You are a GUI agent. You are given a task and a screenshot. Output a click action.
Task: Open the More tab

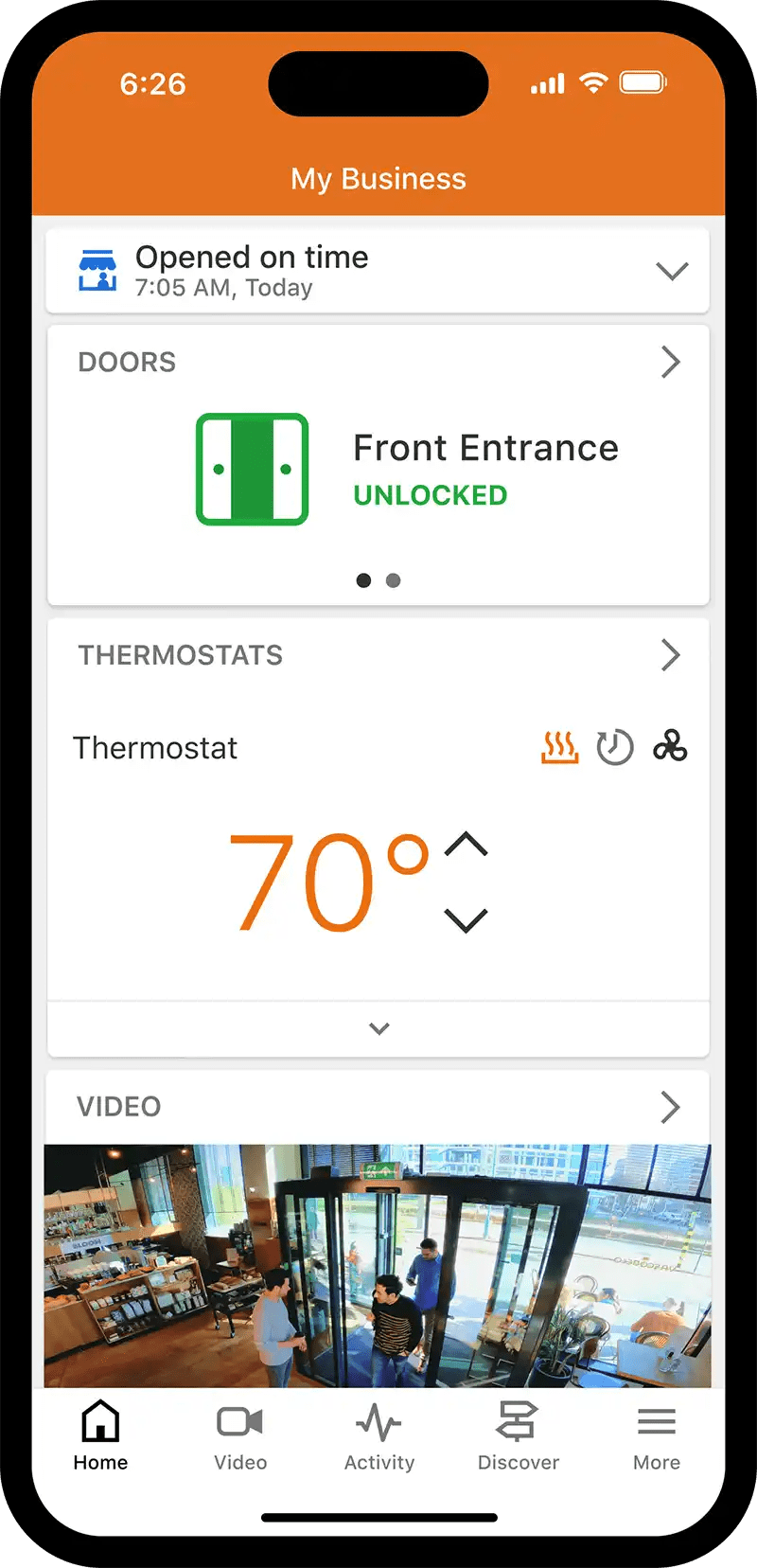point(657,1435)
